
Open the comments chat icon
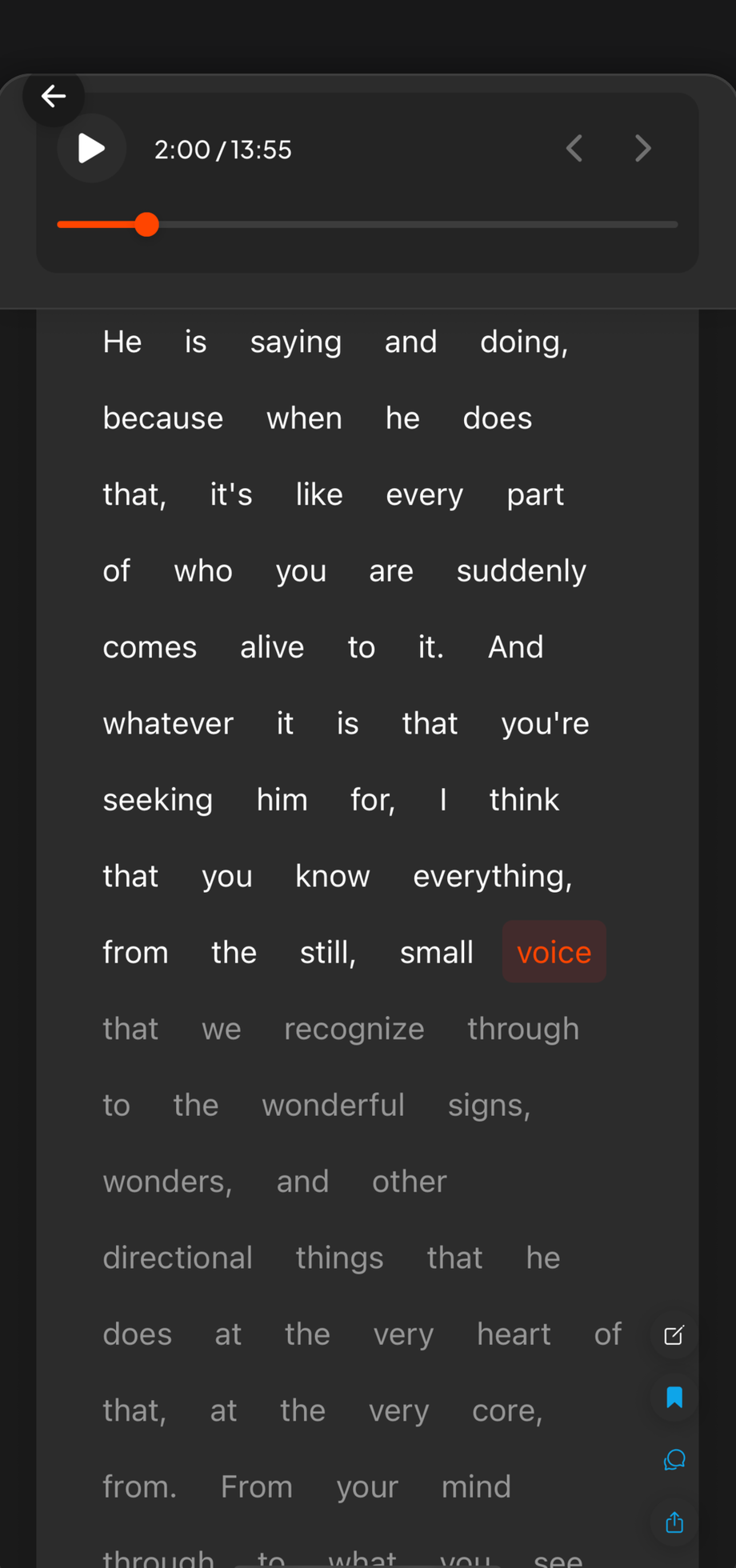(674, 1460)
